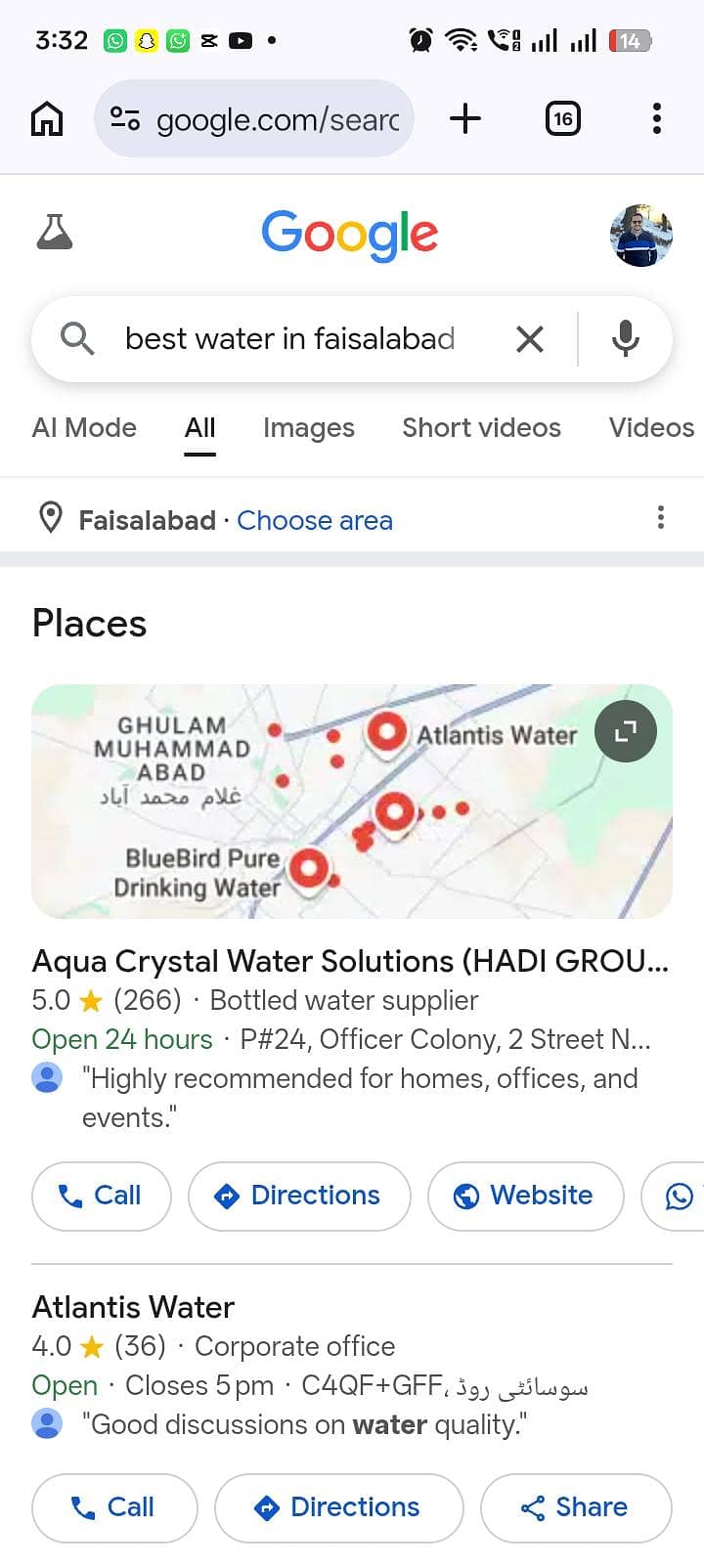Get directions to Atlantis Water
Image resolution: width=704 pixels, height=1568 pixels.
(338, 1507)
